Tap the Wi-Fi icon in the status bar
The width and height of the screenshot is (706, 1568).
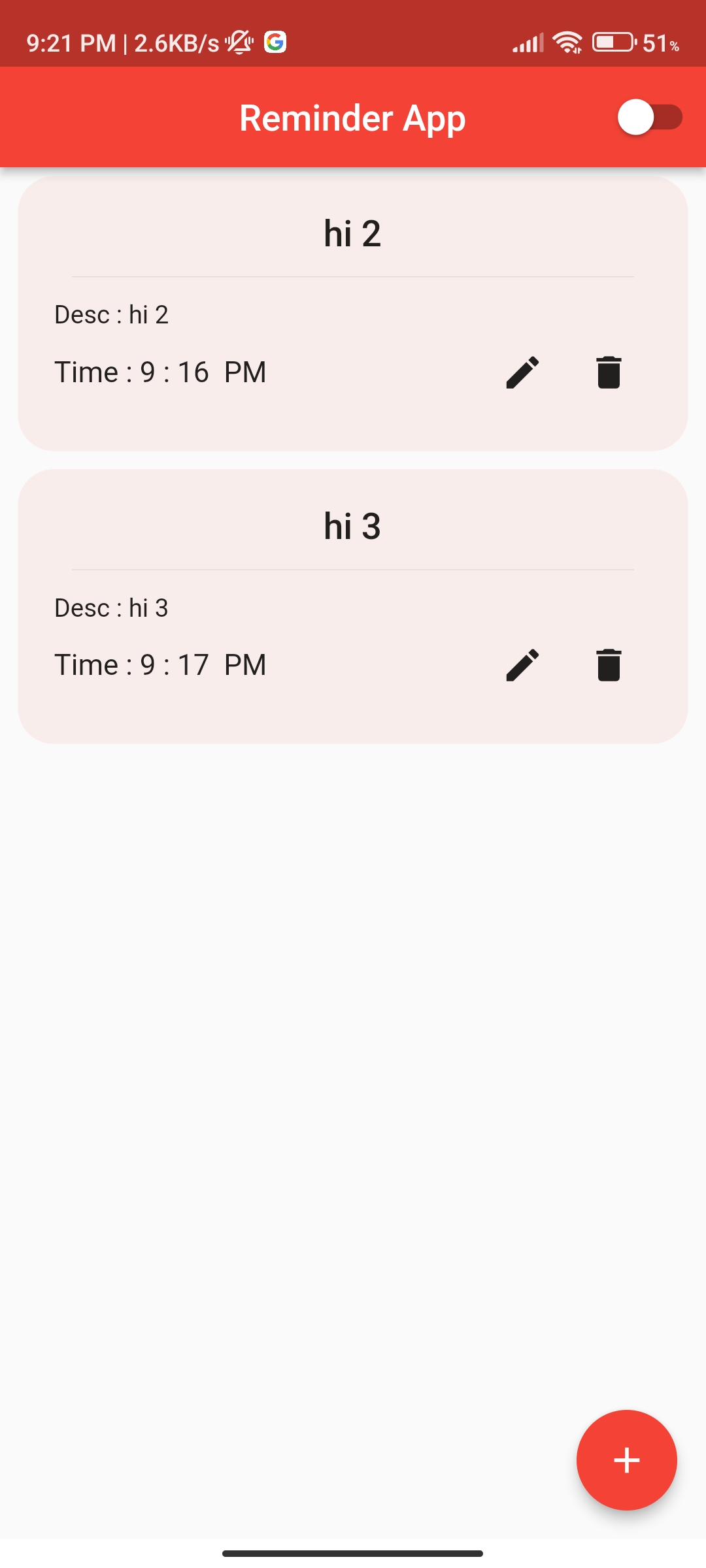(566, 42)
